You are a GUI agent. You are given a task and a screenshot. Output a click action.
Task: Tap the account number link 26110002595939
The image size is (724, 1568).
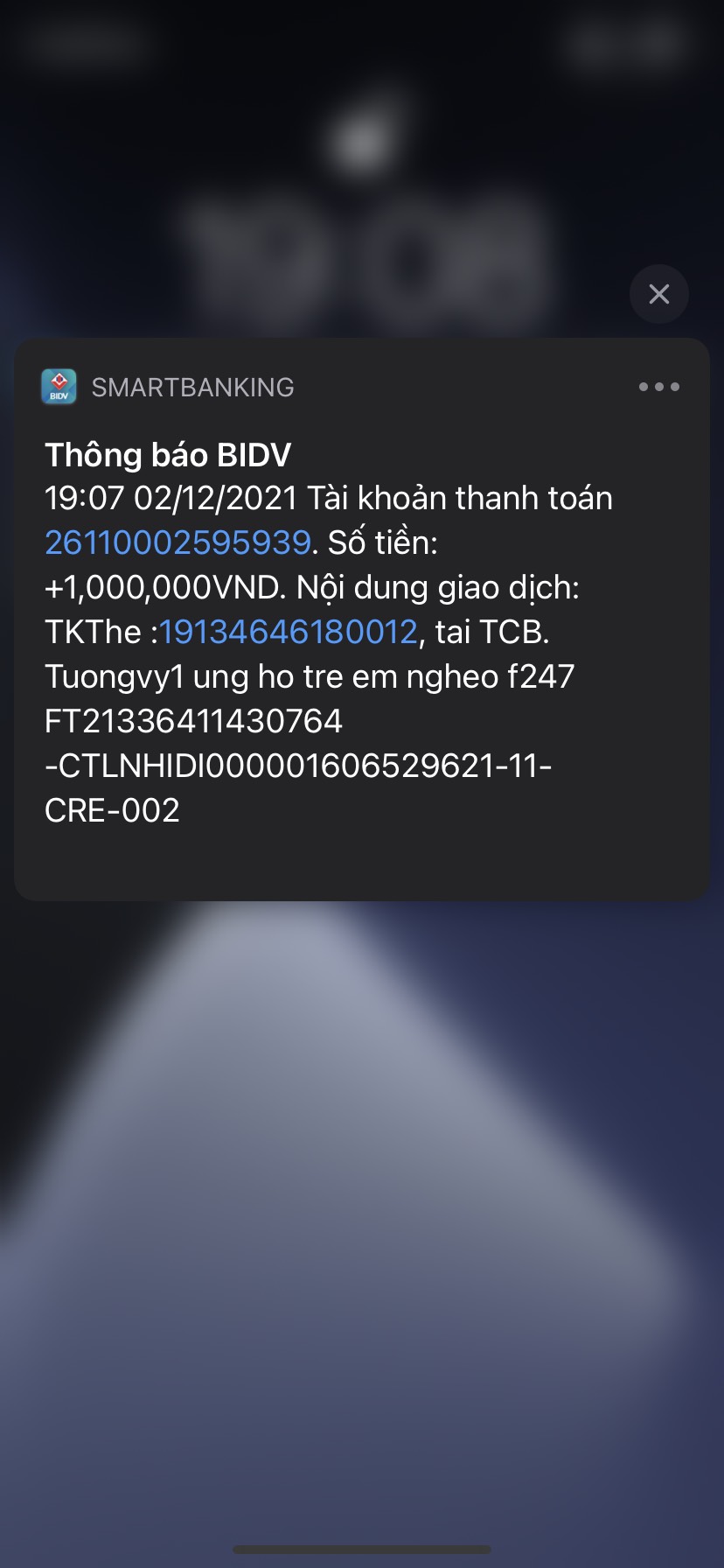click(x=178, y=542)
